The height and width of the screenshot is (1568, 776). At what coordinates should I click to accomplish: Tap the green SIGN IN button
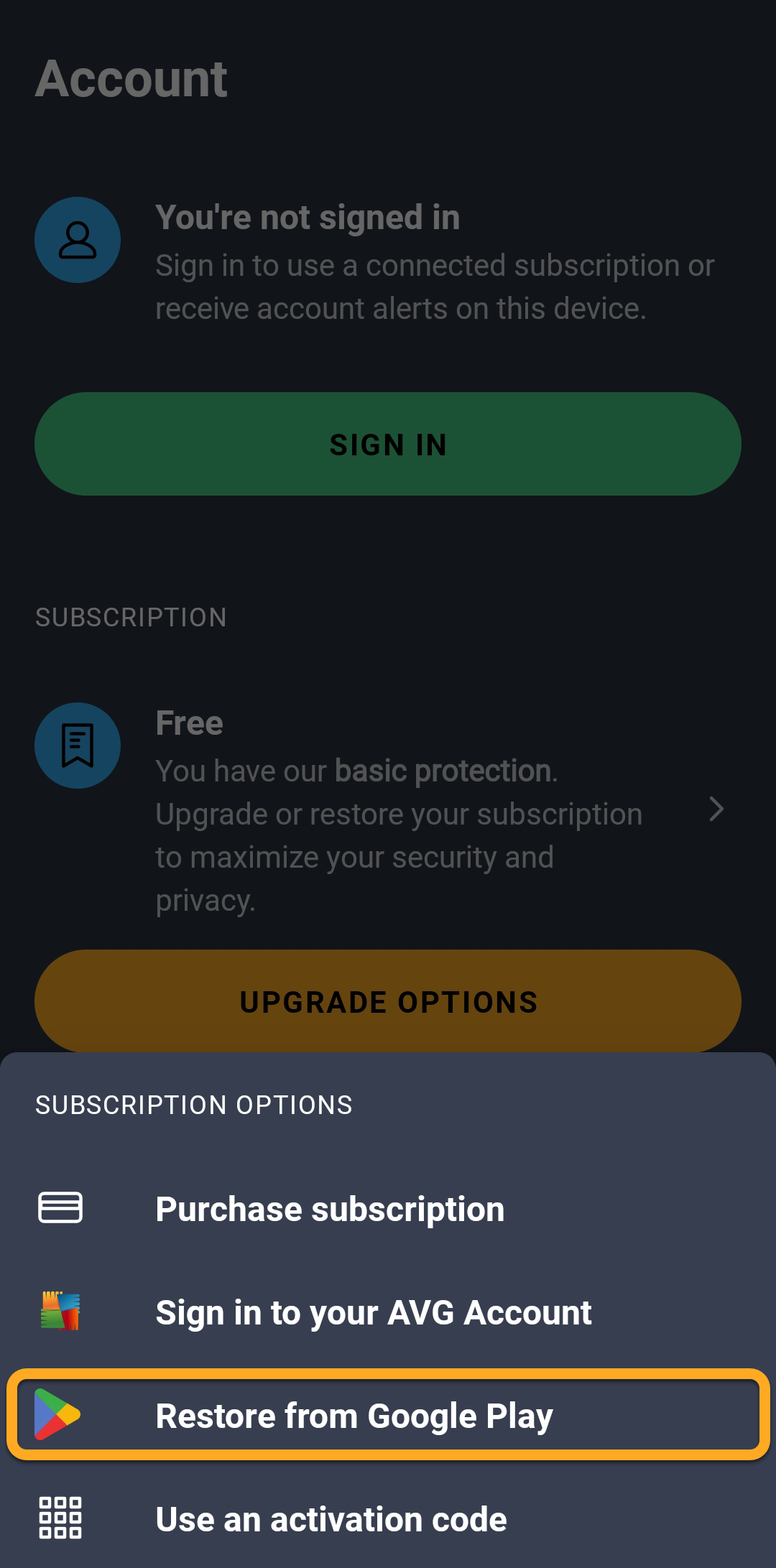click(x=388, y=444)
